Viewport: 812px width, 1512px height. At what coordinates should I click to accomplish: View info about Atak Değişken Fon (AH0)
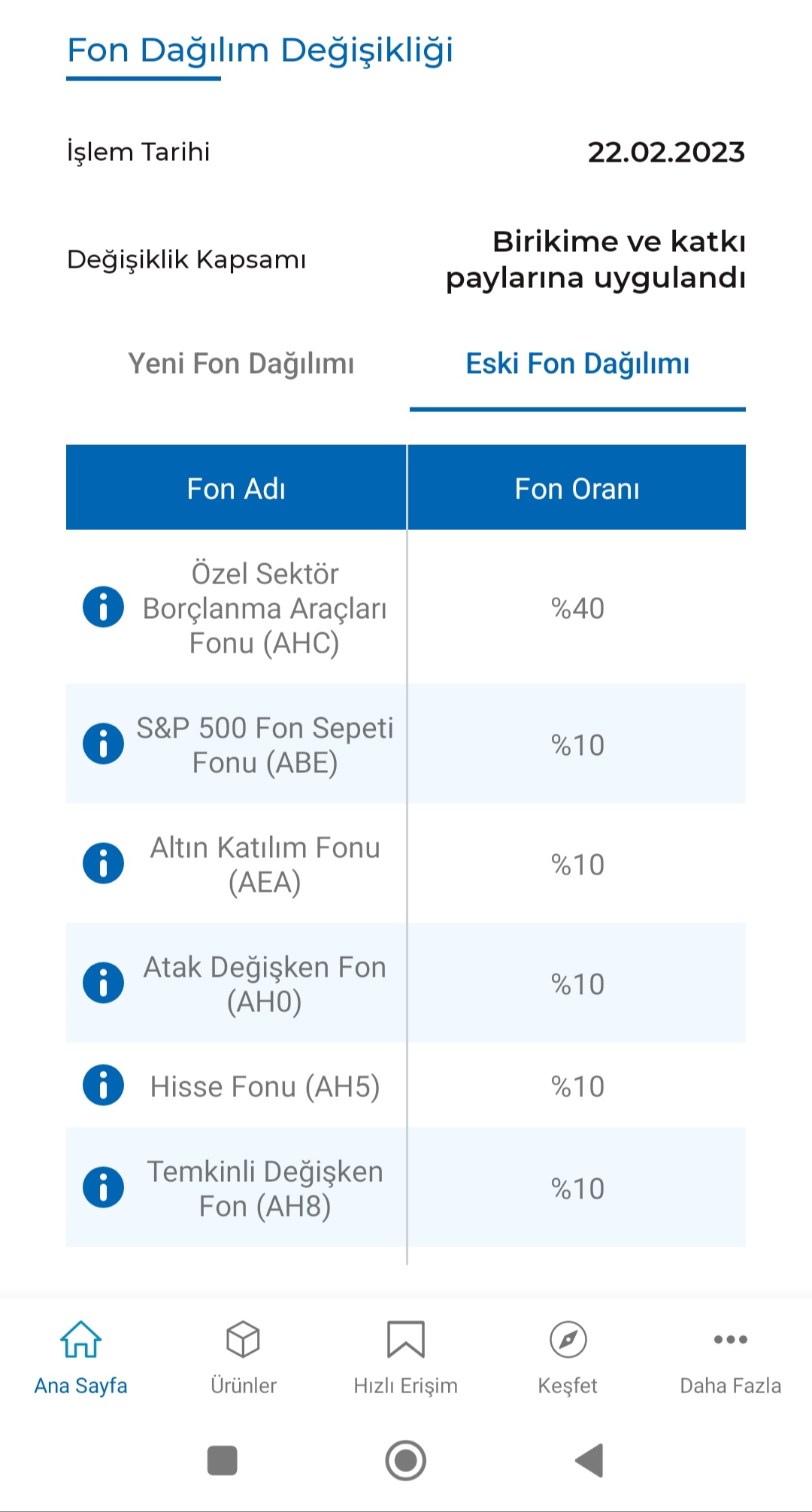(x=103, y=983)
